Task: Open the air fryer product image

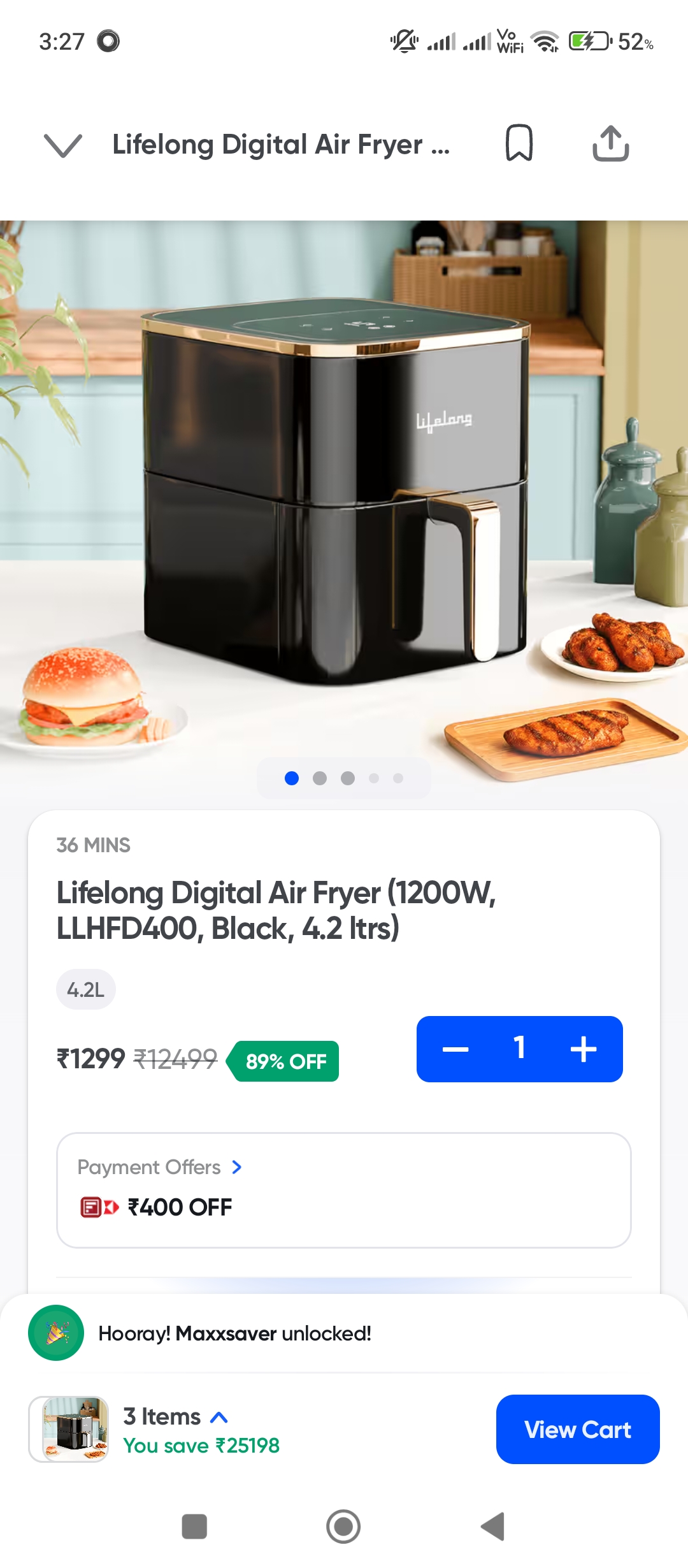Action: 344,497
